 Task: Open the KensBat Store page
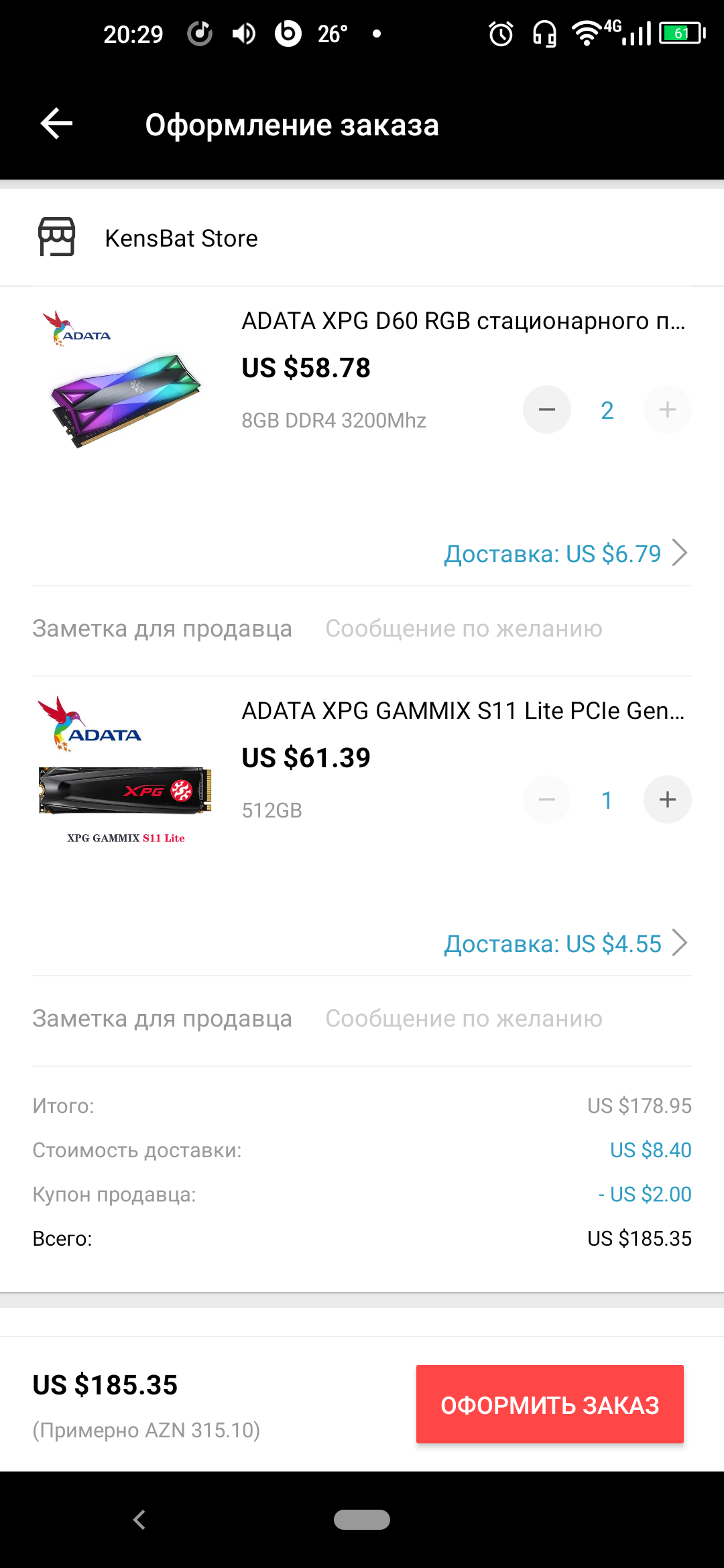coord(181,239)
